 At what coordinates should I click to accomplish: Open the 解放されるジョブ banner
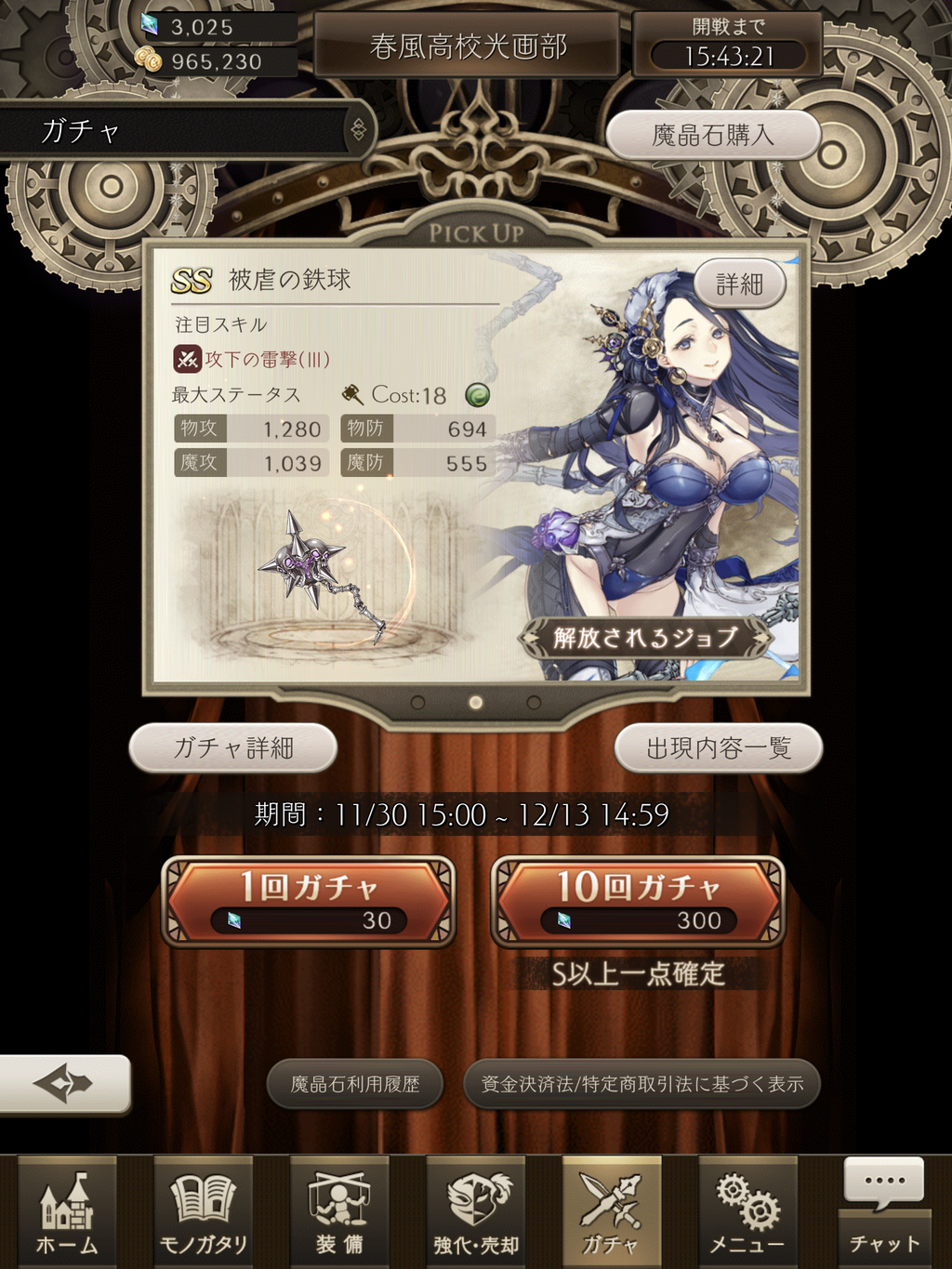point(646,638)
